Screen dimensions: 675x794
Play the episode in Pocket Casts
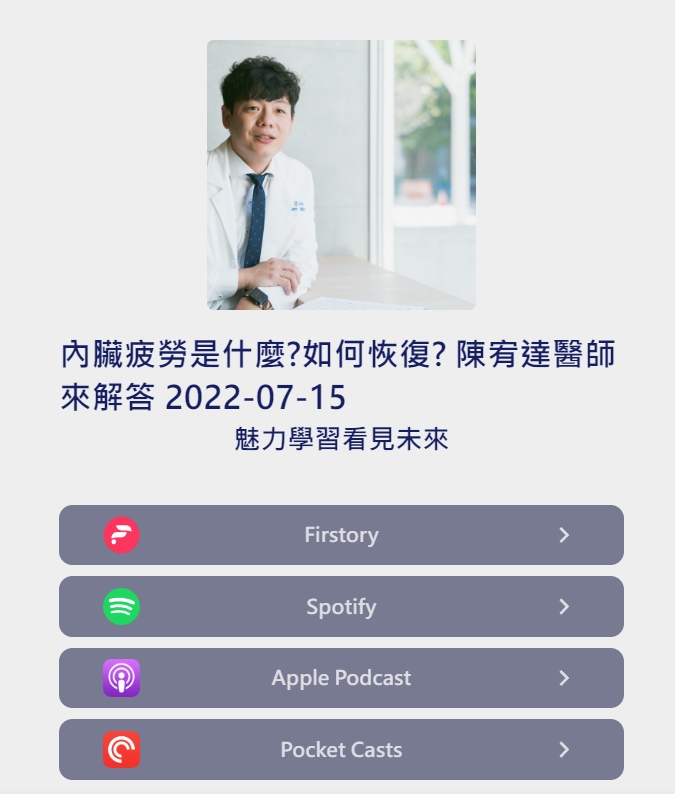pos(341,750)
